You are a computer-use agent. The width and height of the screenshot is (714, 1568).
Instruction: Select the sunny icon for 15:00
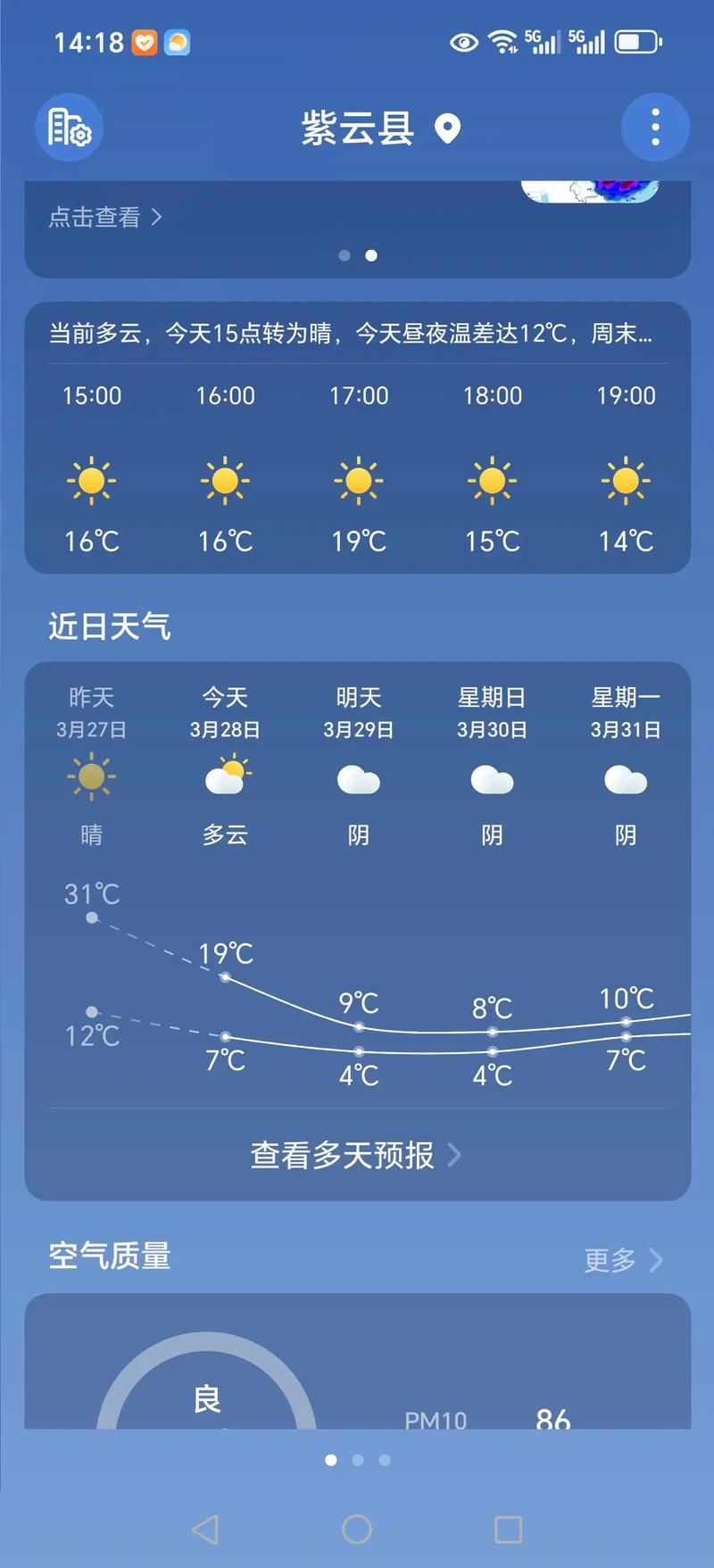click(91, 480)
